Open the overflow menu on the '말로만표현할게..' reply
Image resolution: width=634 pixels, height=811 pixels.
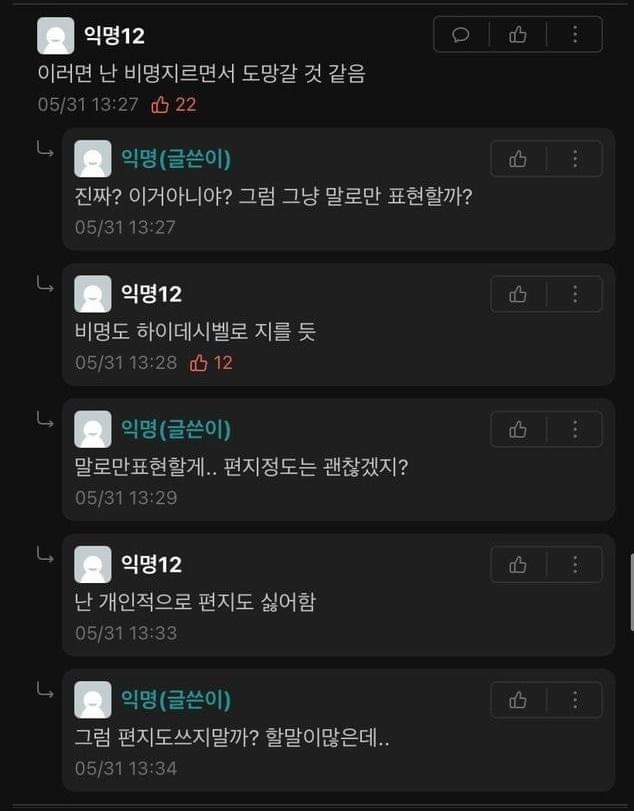pyautogui.click(x=575, y=429)
